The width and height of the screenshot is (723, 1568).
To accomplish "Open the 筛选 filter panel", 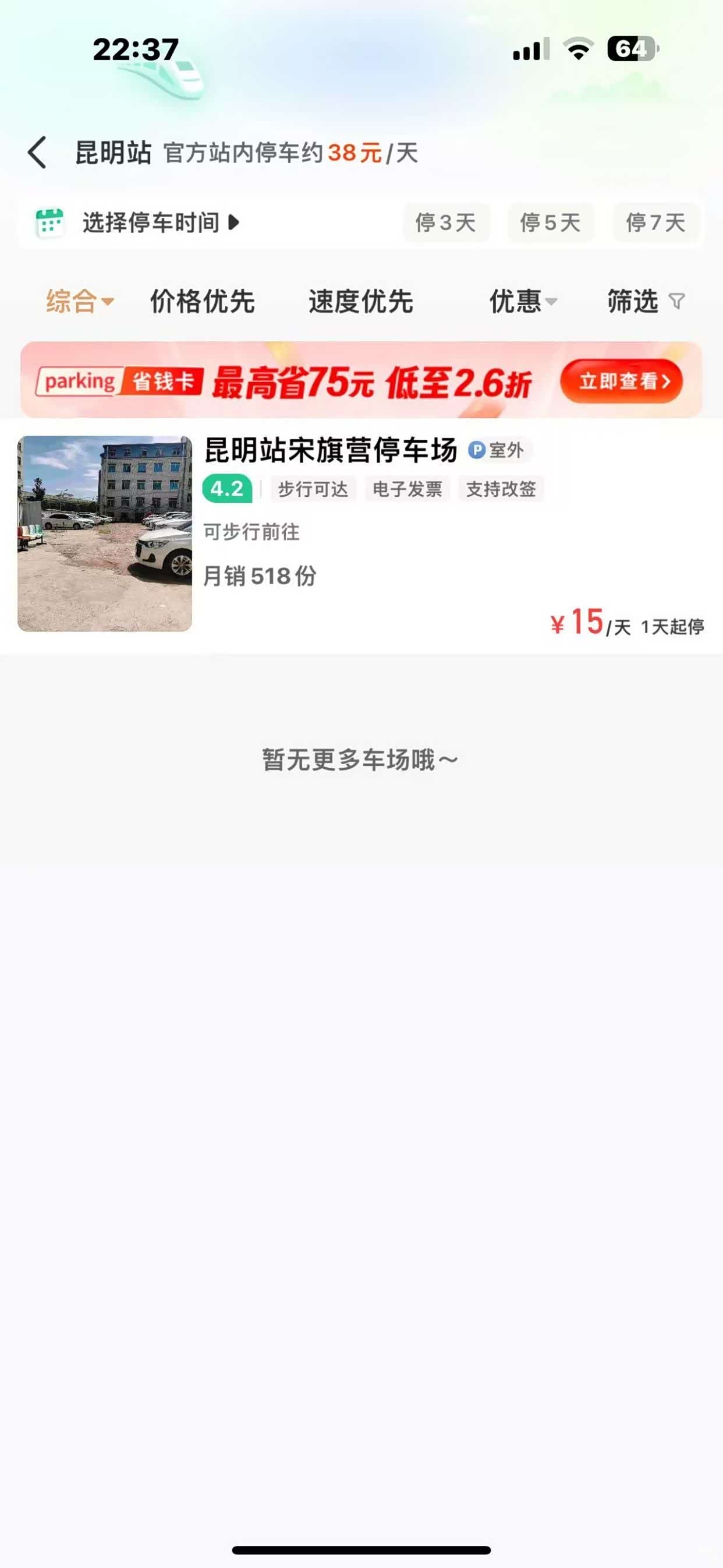I will click(x=645, y=301).
